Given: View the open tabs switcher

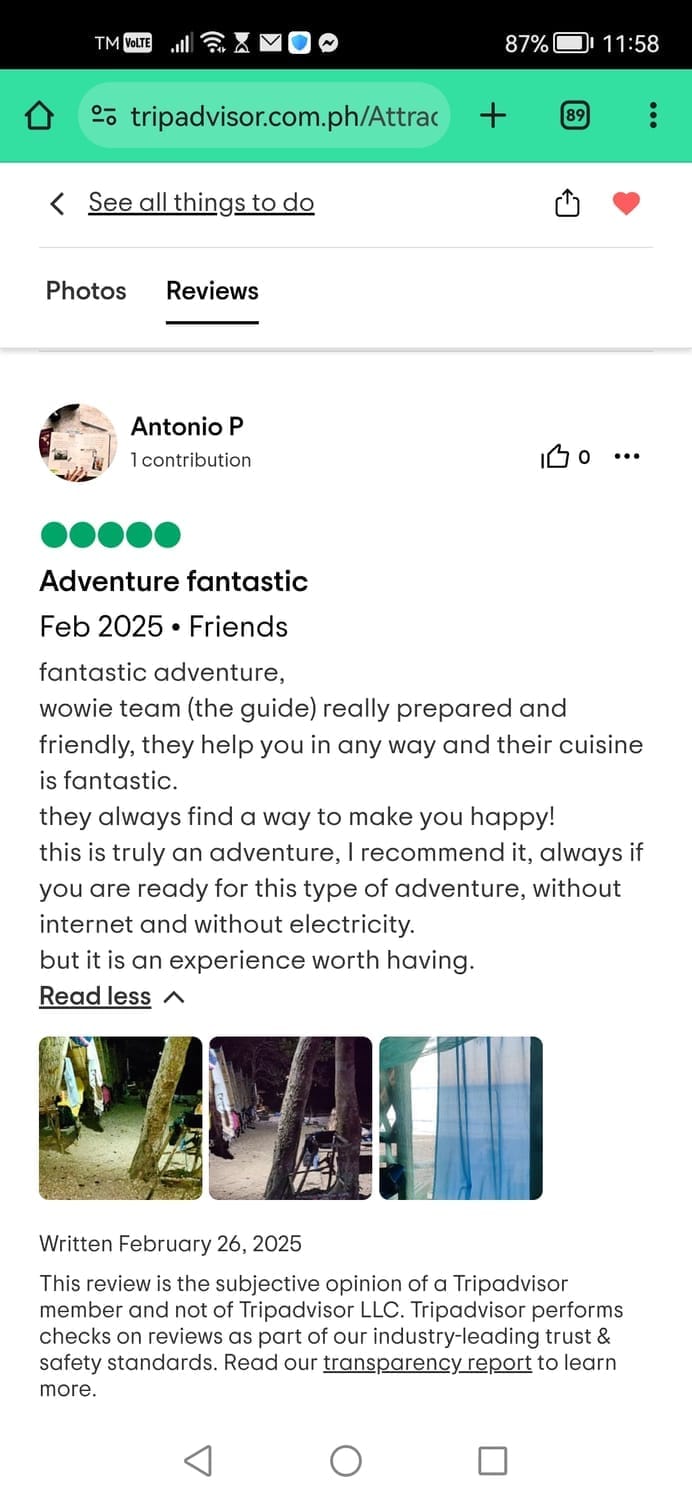Looking at the screenshot, I should click(574, 116).
